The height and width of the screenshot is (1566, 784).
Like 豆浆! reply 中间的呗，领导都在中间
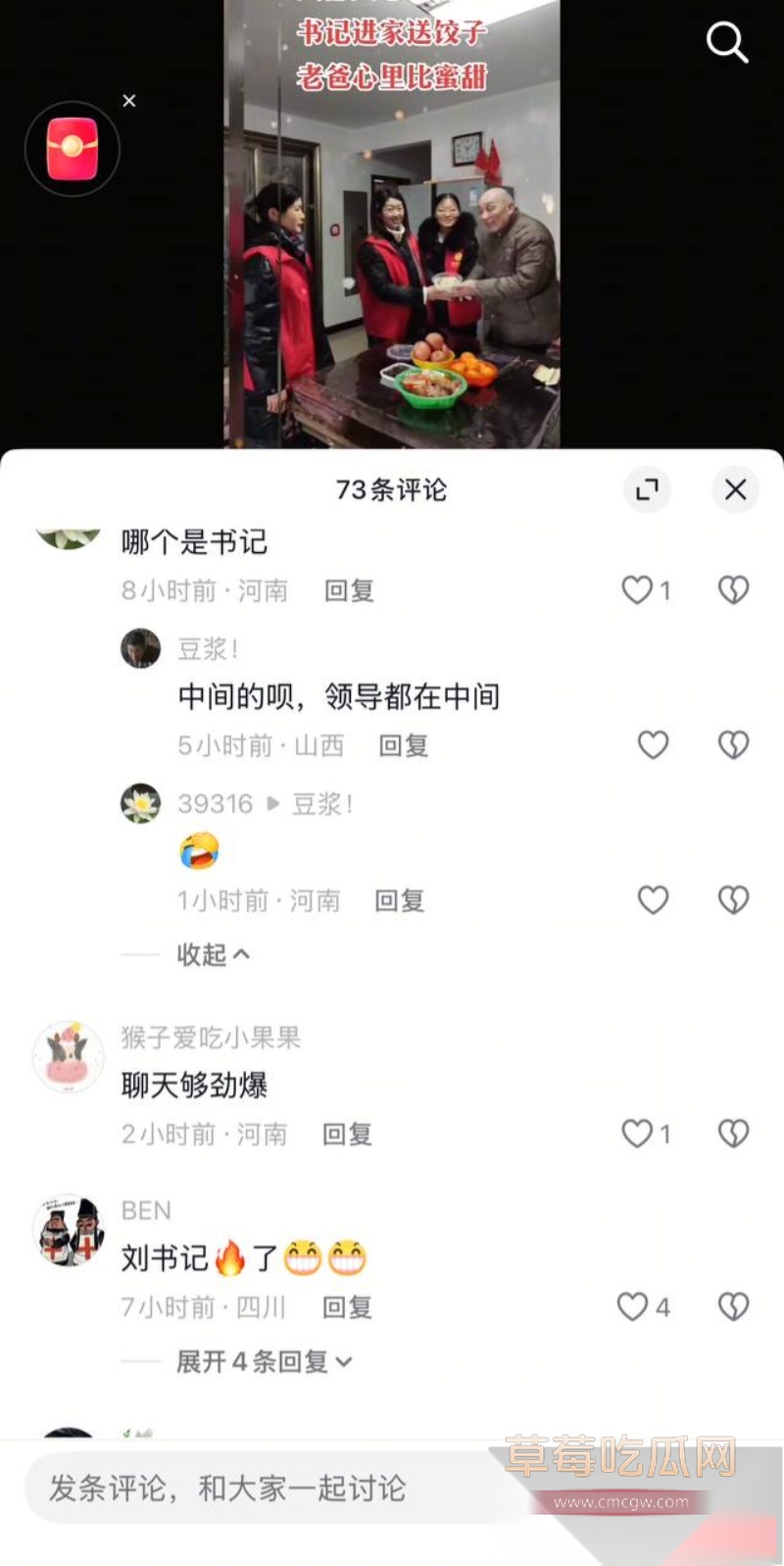point(653,745)
